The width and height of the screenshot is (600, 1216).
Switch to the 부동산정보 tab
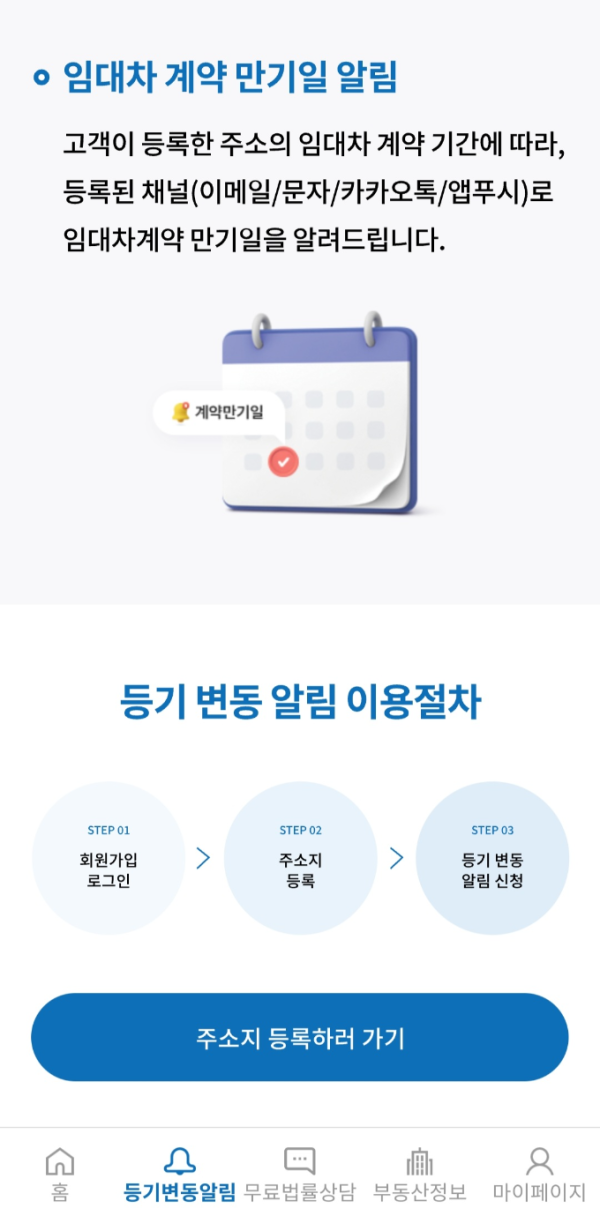(420, 1173)
